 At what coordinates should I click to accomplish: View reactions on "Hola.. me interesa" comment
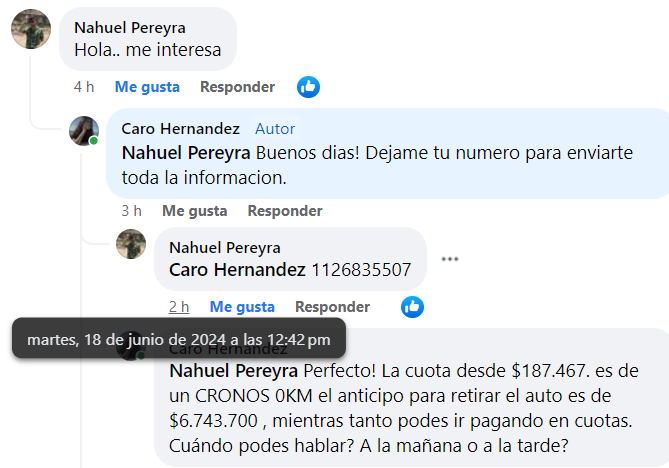[x=308, y=87]
